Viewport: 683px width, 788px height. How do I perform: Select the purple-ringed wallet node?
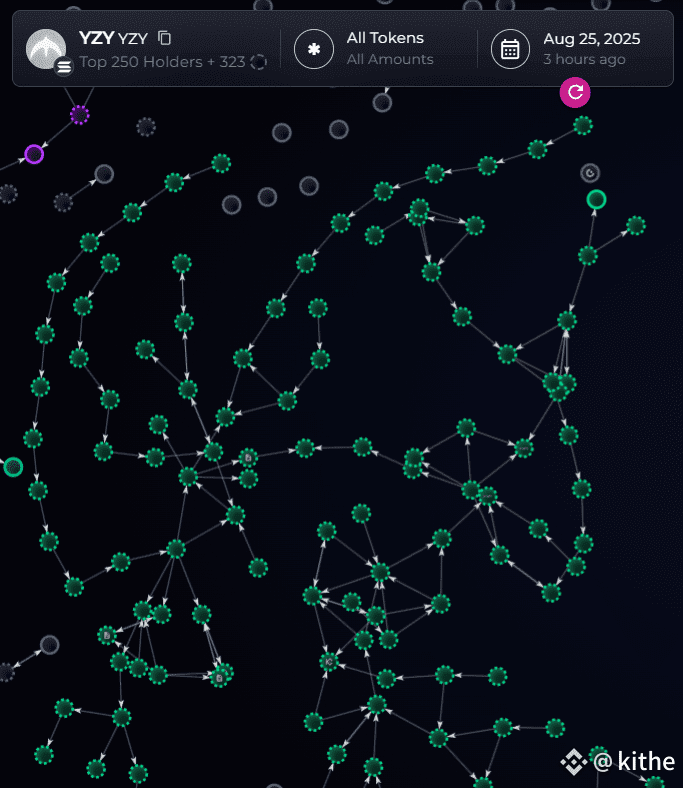click(34, 154)
